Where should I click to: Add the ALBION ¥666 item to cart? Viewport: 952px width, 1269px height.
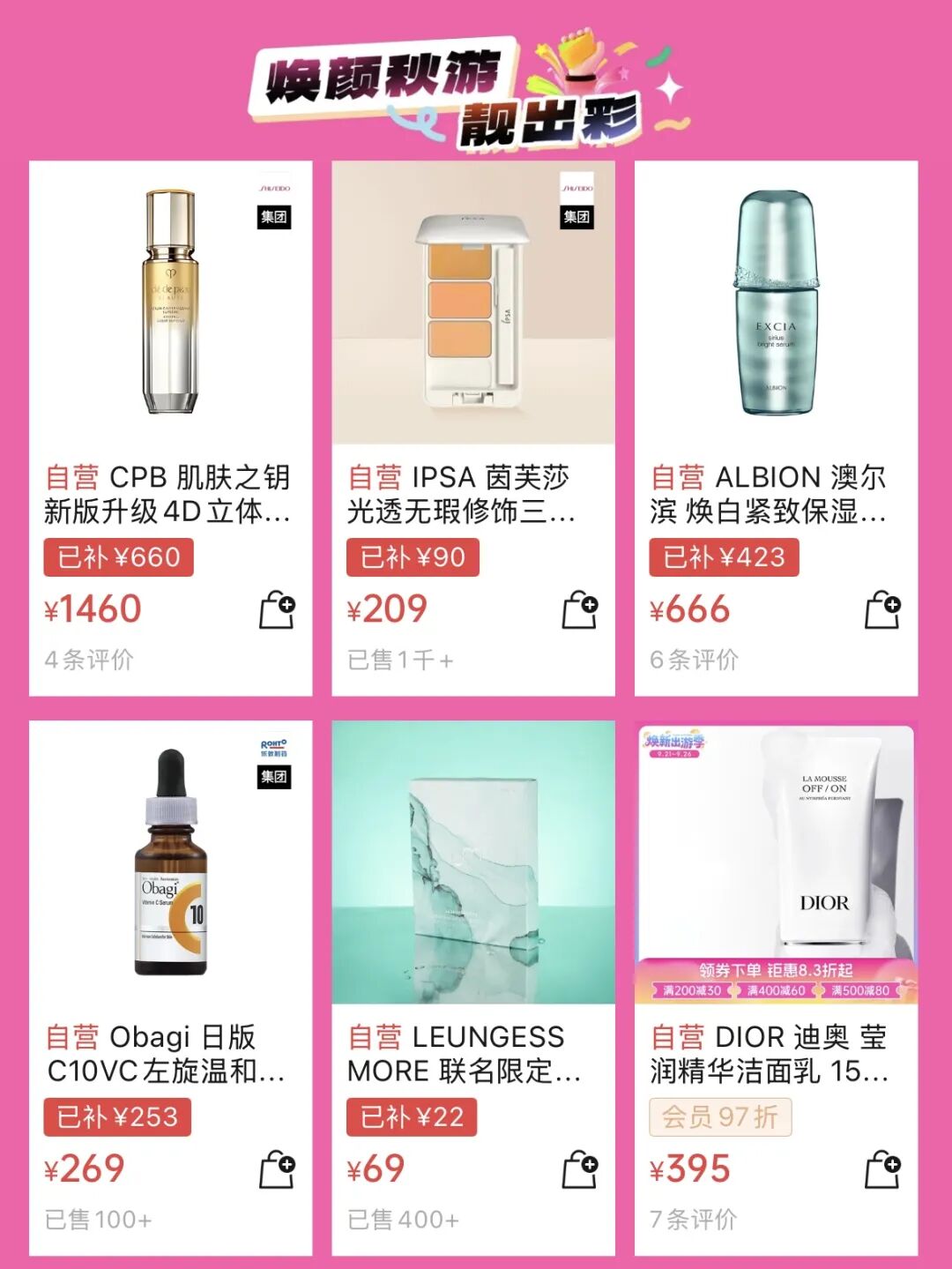[882, 609]
